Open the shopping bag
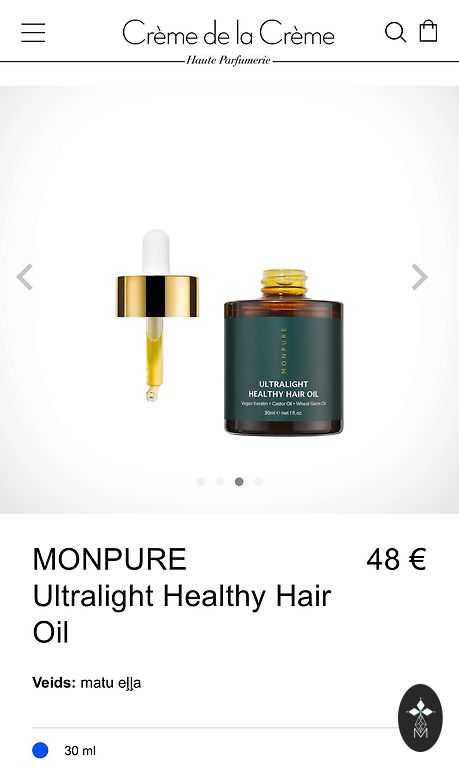 428,31
